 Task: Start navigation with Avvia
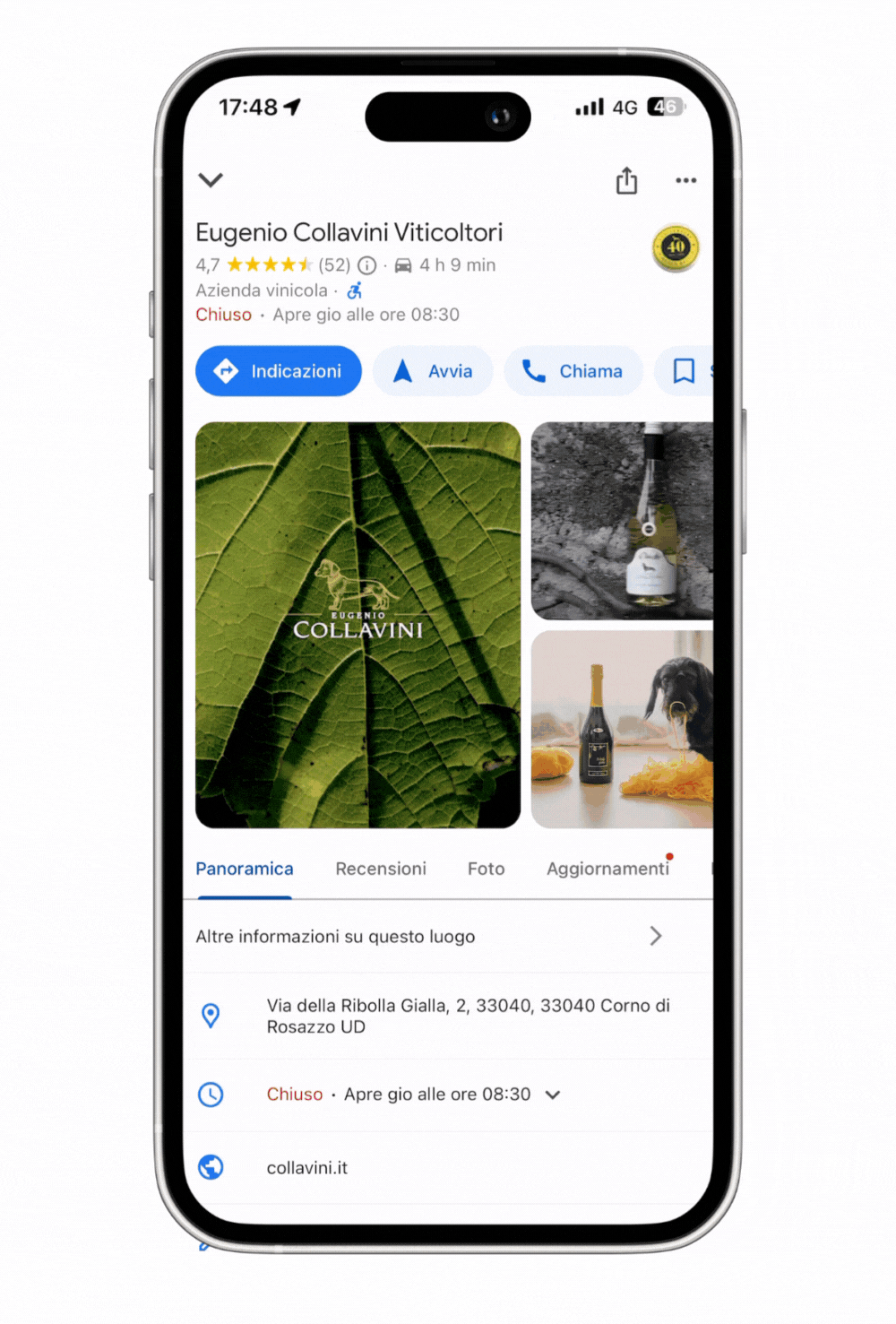pos(434,371)
